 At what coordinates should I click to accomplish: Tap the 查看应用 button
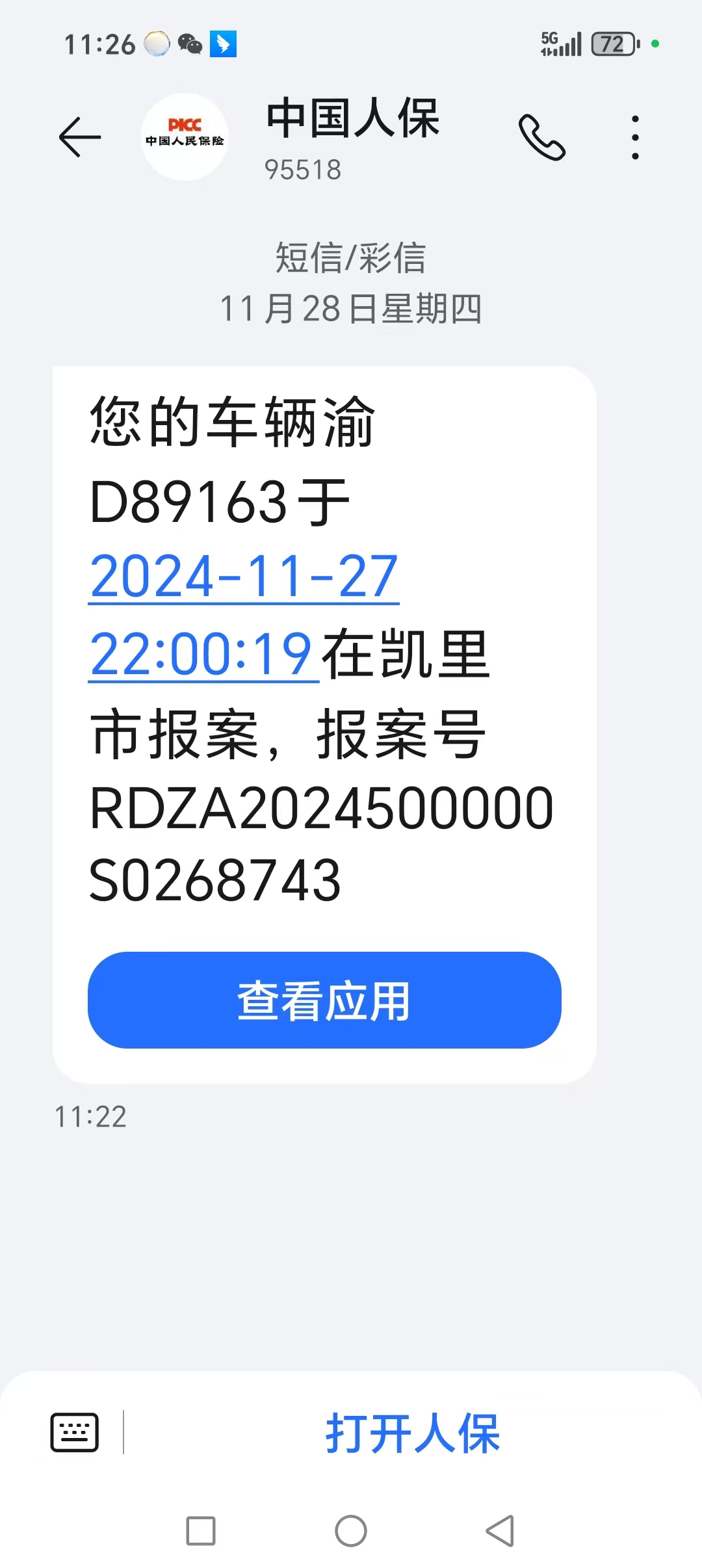324,1000
